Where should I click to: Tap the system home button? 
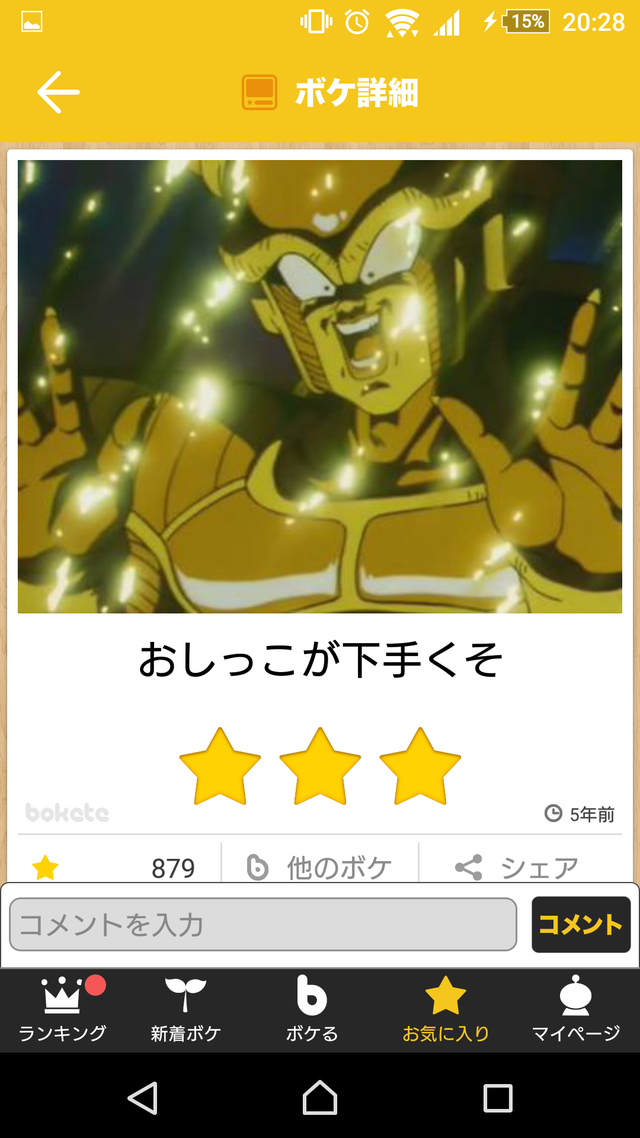click(320, 1097)
